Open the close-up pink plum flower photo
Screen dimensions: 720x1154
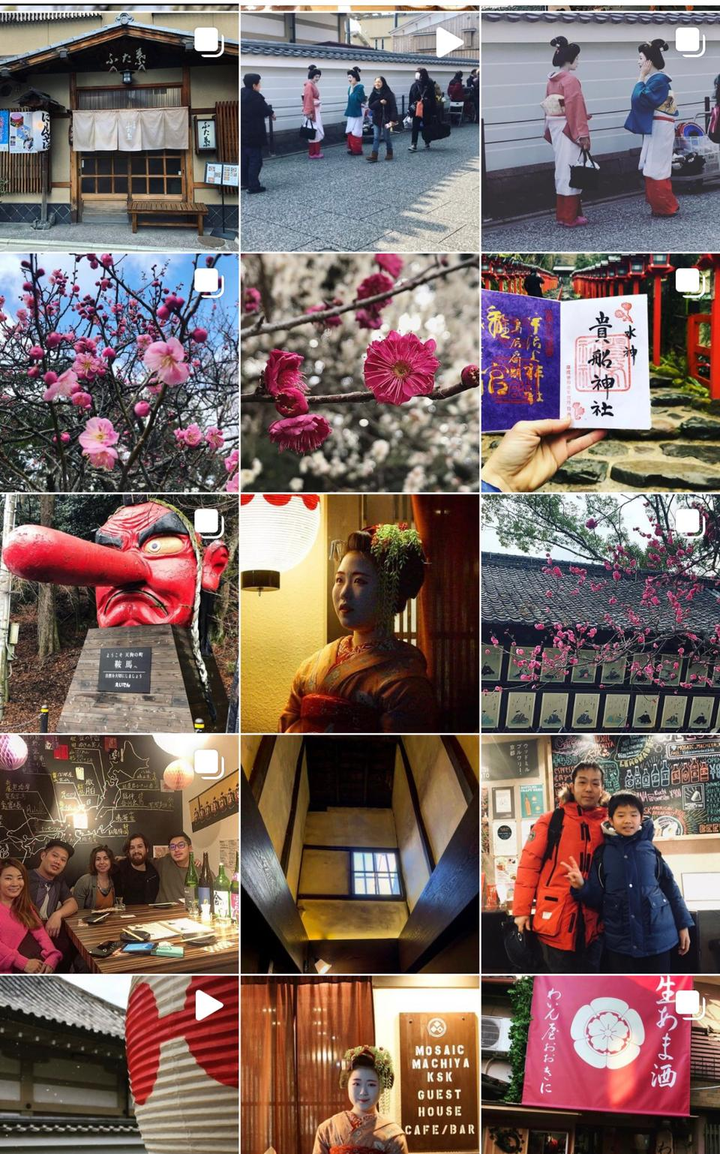(x=360, y=372)
